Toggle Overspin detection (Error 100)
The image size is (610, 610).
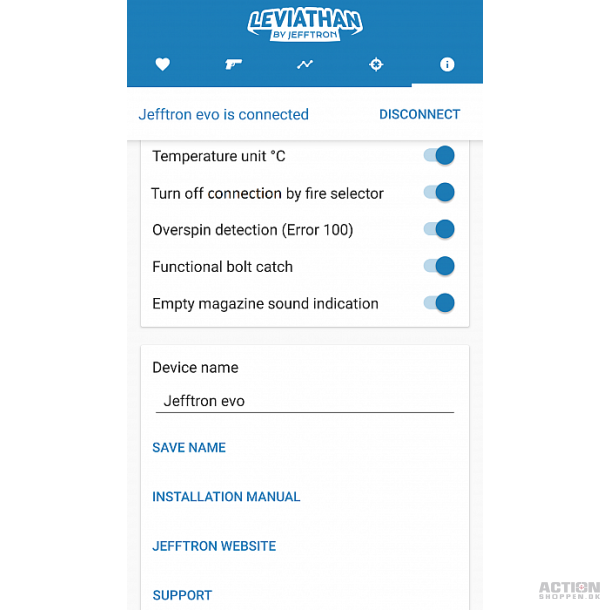click(439, 230)
